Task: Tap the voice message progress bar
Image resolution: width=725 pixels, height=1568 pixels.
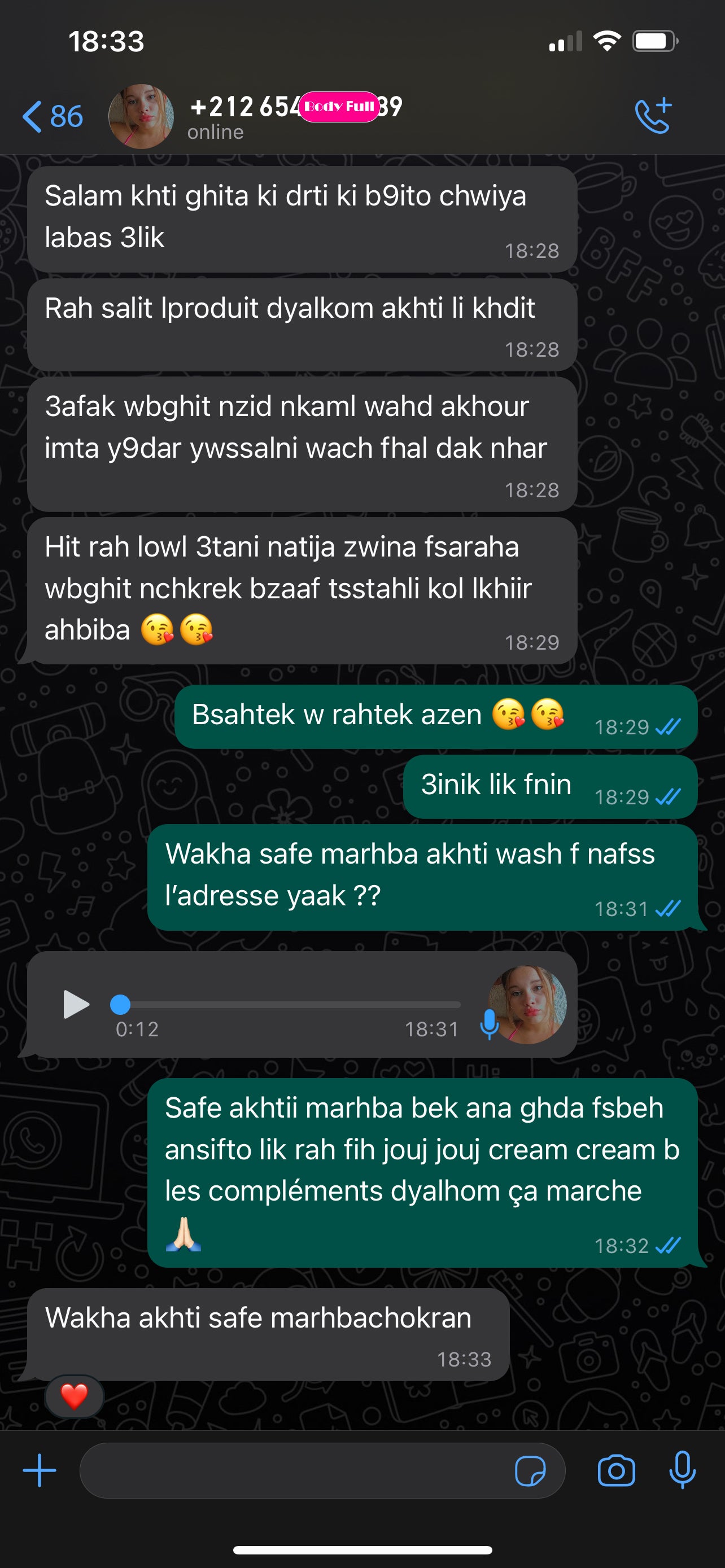Action: click(286, 1004)
